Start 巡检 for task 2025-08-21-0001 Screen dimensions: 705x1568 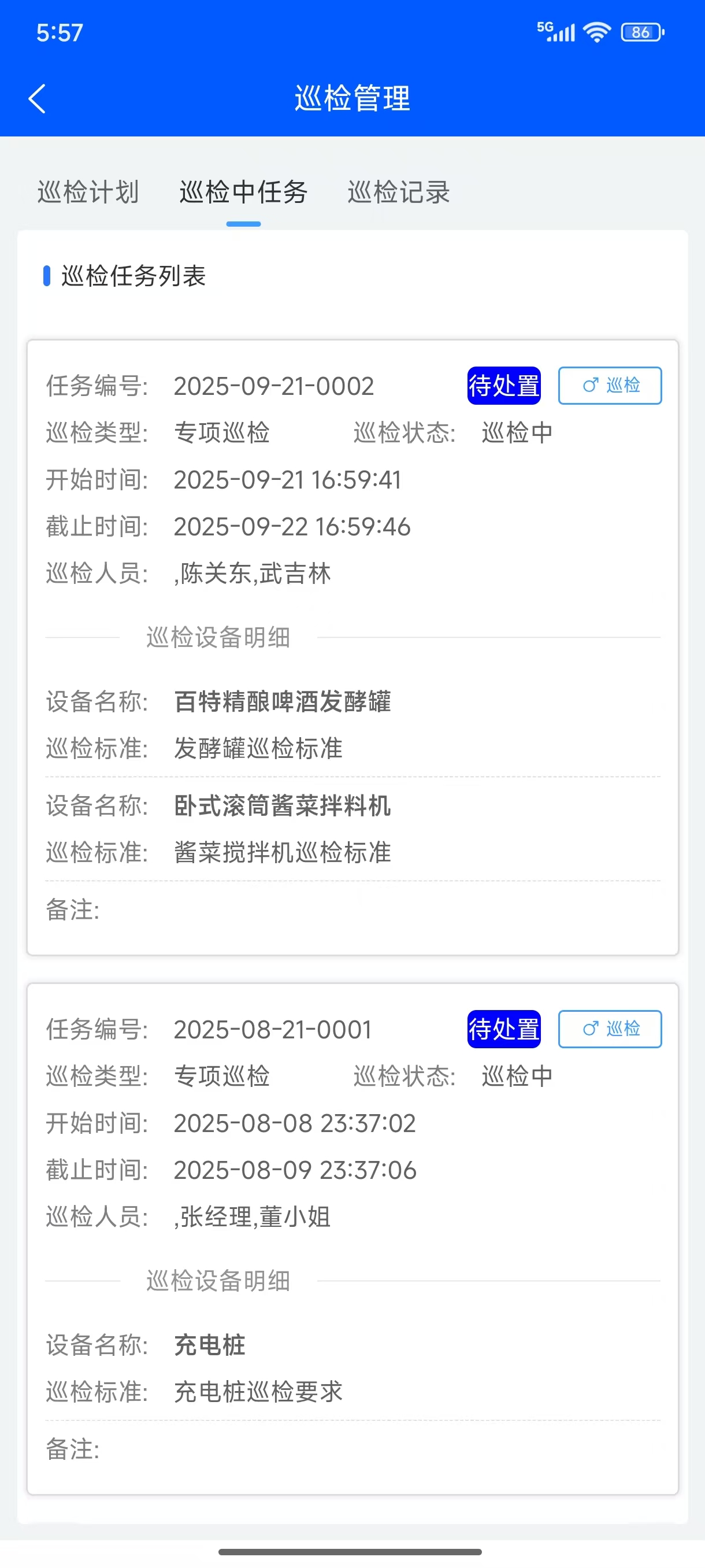pos(610,1029)
